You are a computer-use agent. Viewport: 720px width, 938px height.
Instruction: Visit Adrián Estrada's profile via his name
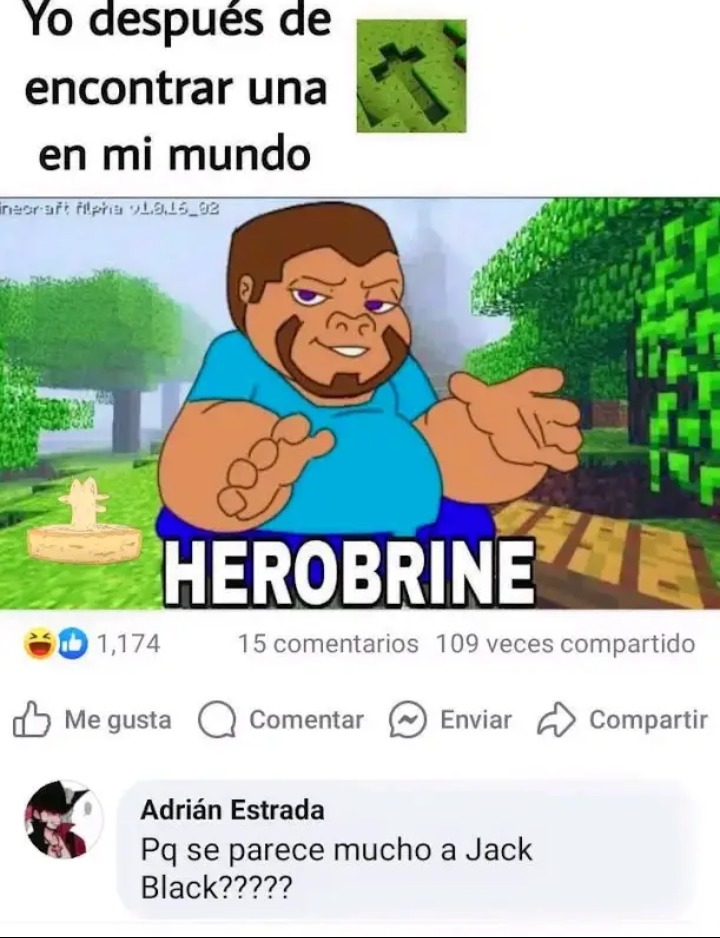pyautogui.click(x=232, y=810)
